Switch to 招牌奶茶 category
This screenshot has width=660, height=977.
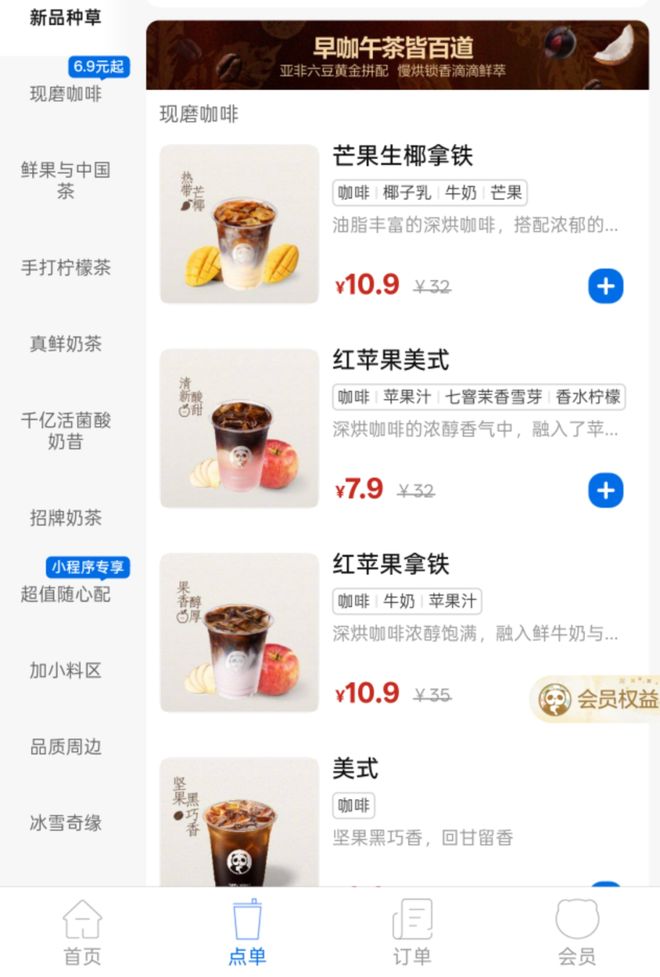click(x=66, y=518)
